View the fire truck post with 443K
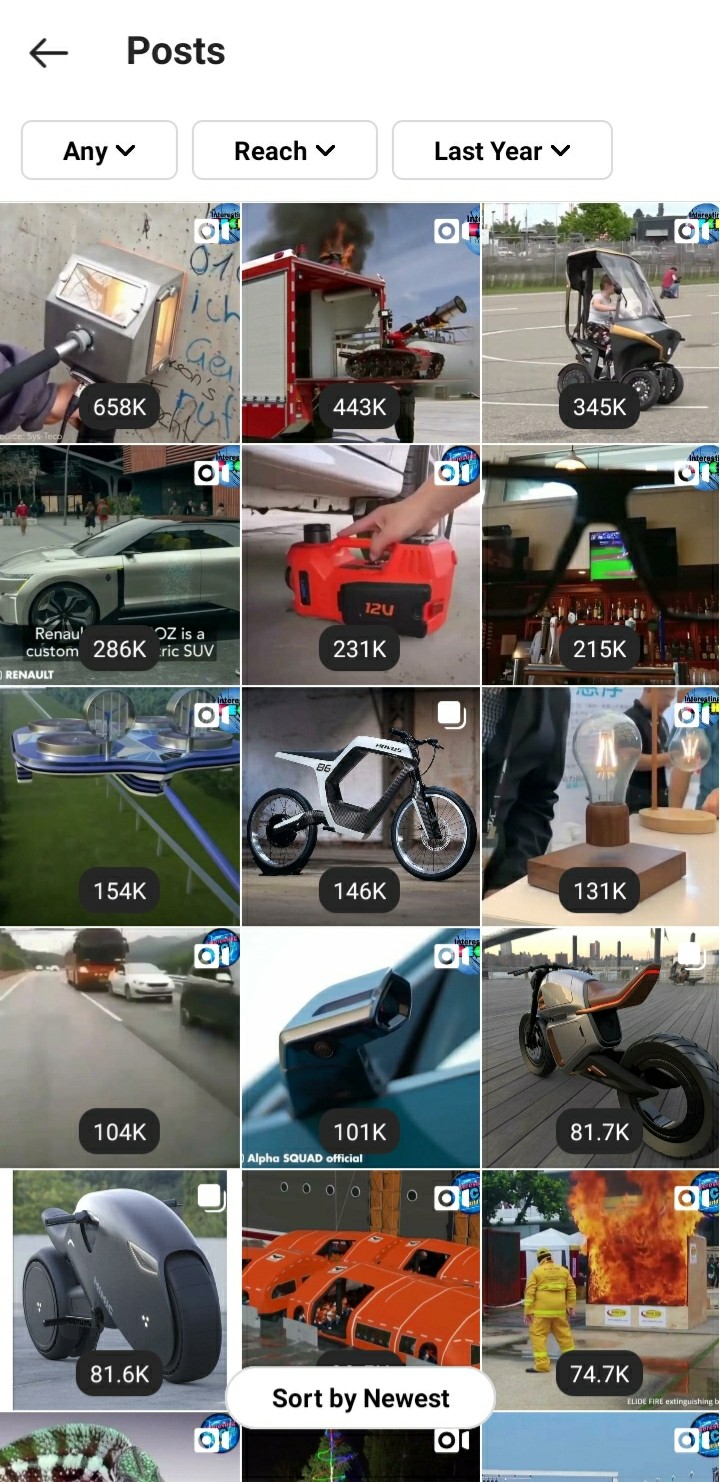The height and width of the screenshot is (1482, 720). [x=360, y=322]
